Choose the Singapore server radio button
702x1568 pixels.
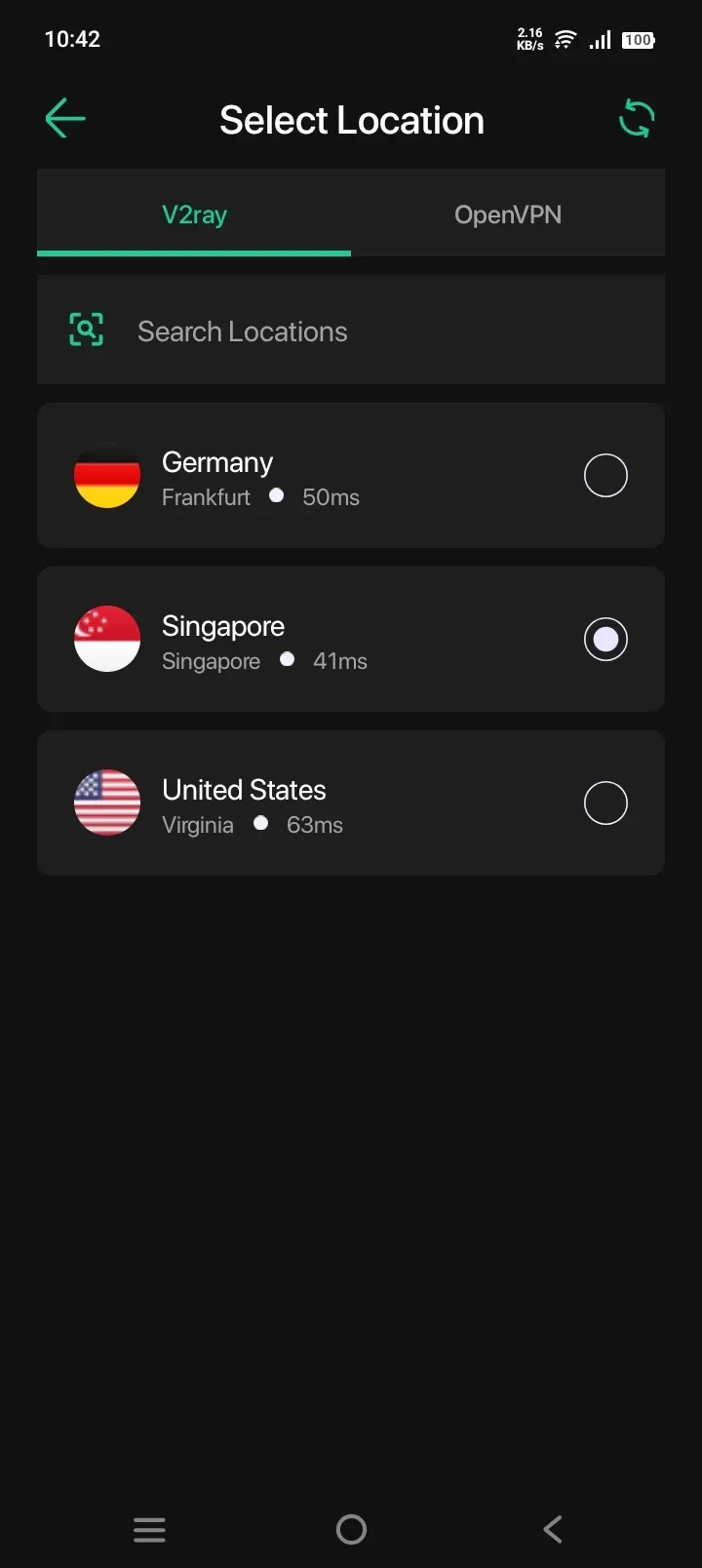[x=605, y=640]
